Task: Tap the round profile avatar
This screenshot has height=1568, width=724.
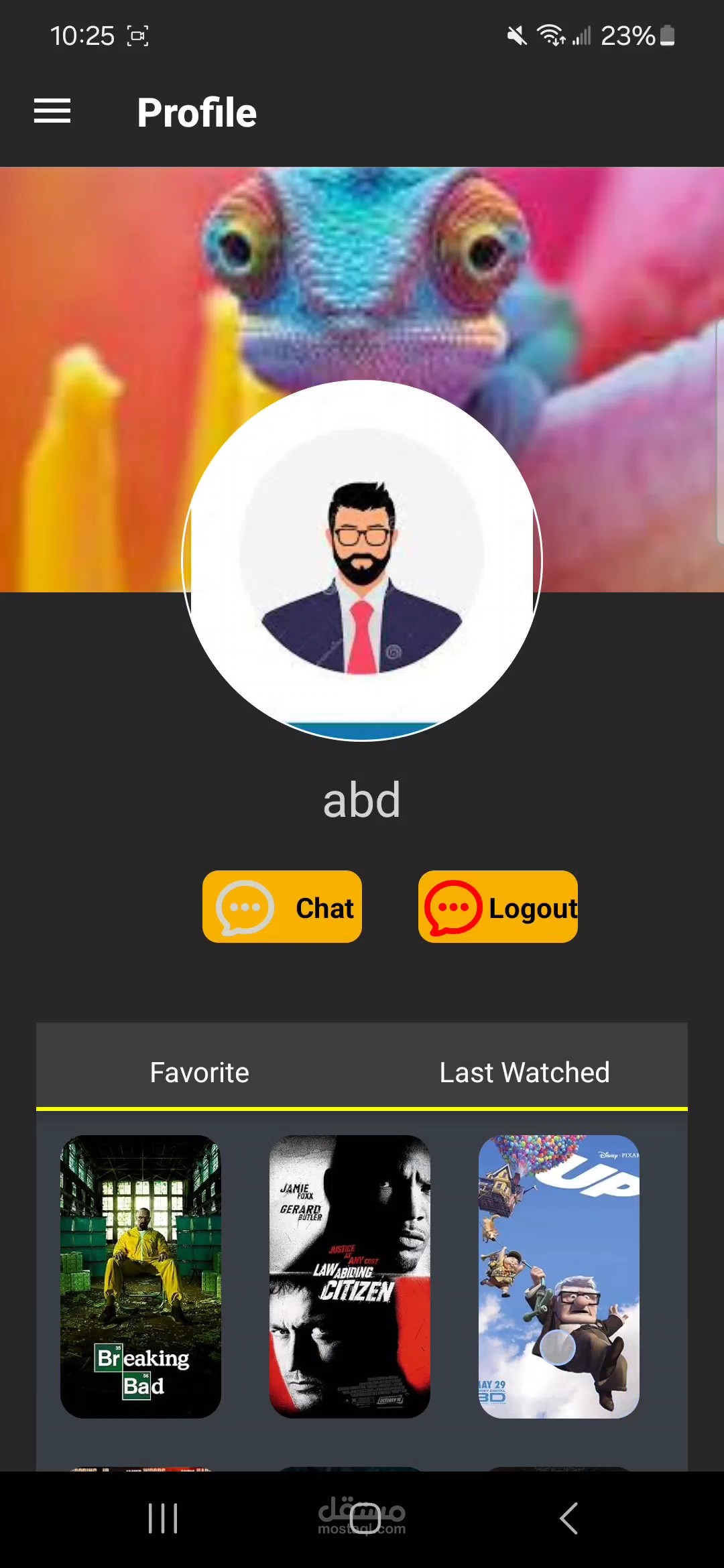Action: [362, 560]
